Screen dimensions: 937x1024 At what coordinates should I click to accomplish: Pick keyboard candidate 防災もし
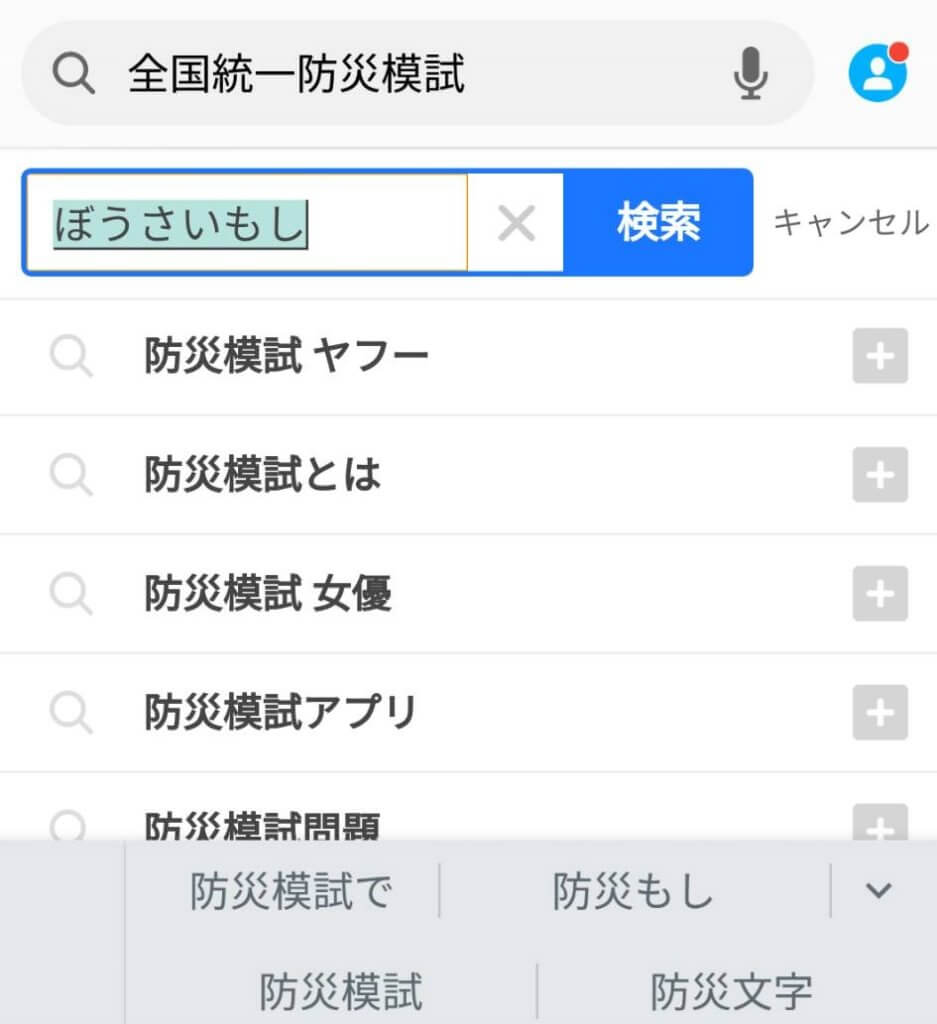pyautogui.click(x=633, y=892)
